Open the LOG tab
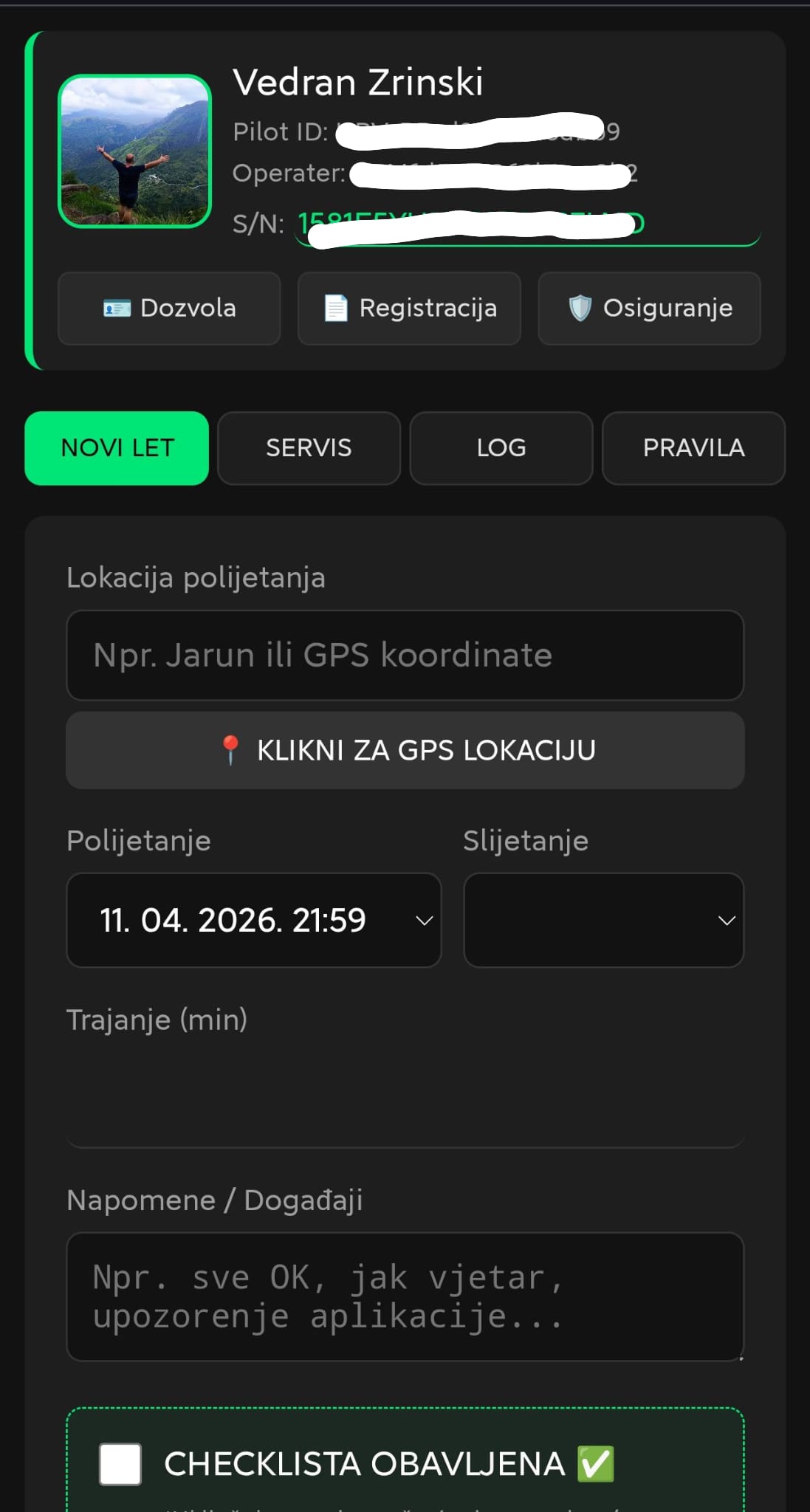This screenshot has height=1512, width=810. coord(501,448)
